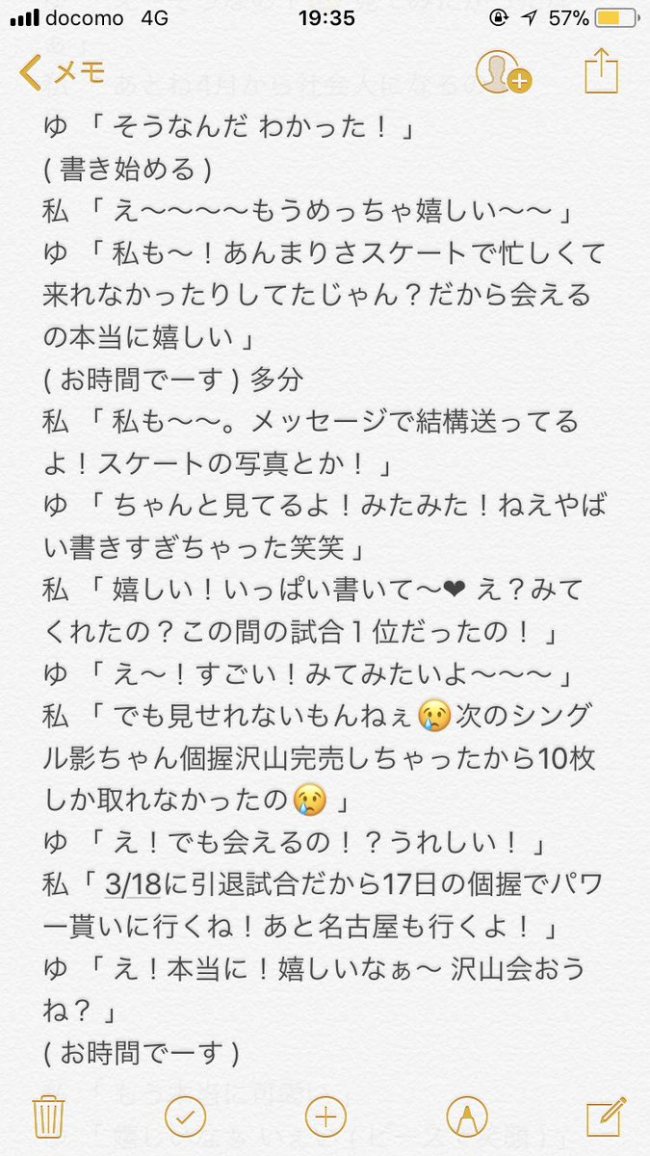
Task: Add people to this note
Action: (x=502, y=73)
